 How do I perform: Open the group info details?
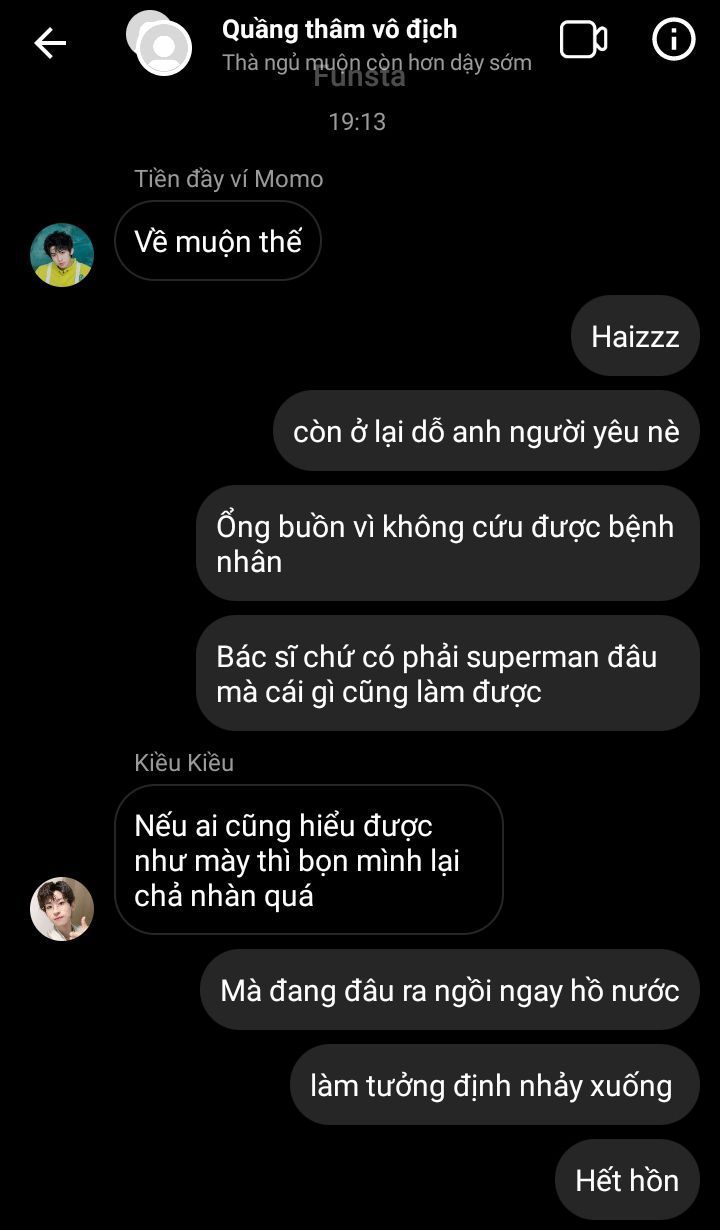(673, 41)
